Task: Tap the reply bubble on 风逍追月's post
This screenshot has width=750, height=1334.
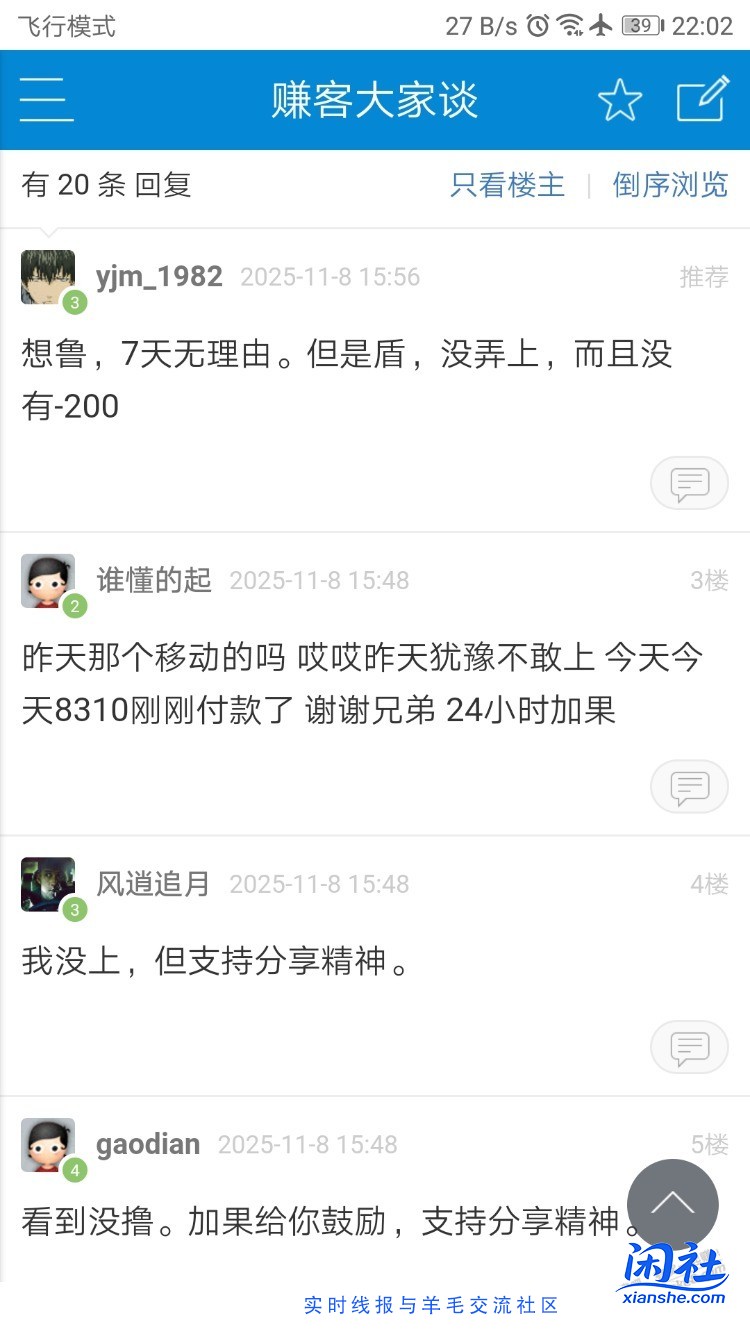Action: pos(689,1047)
